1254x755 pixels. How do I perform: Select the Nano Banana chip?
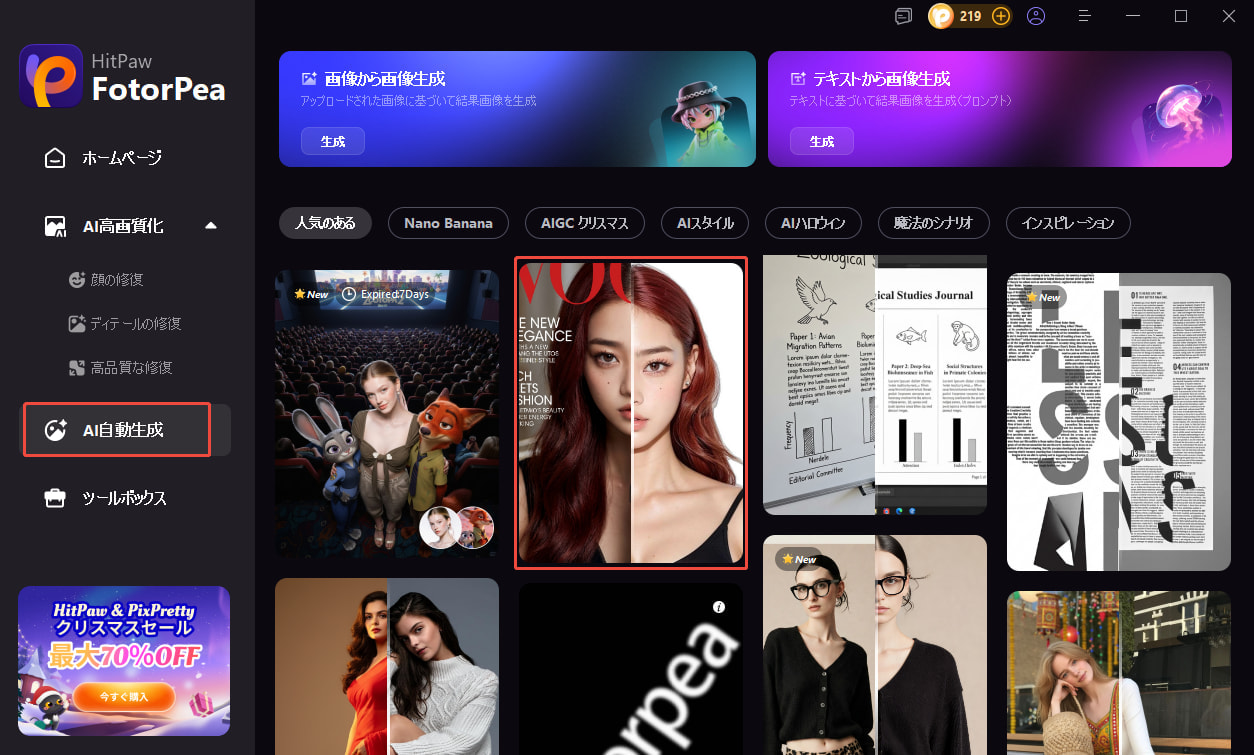(x=448, y=223)
